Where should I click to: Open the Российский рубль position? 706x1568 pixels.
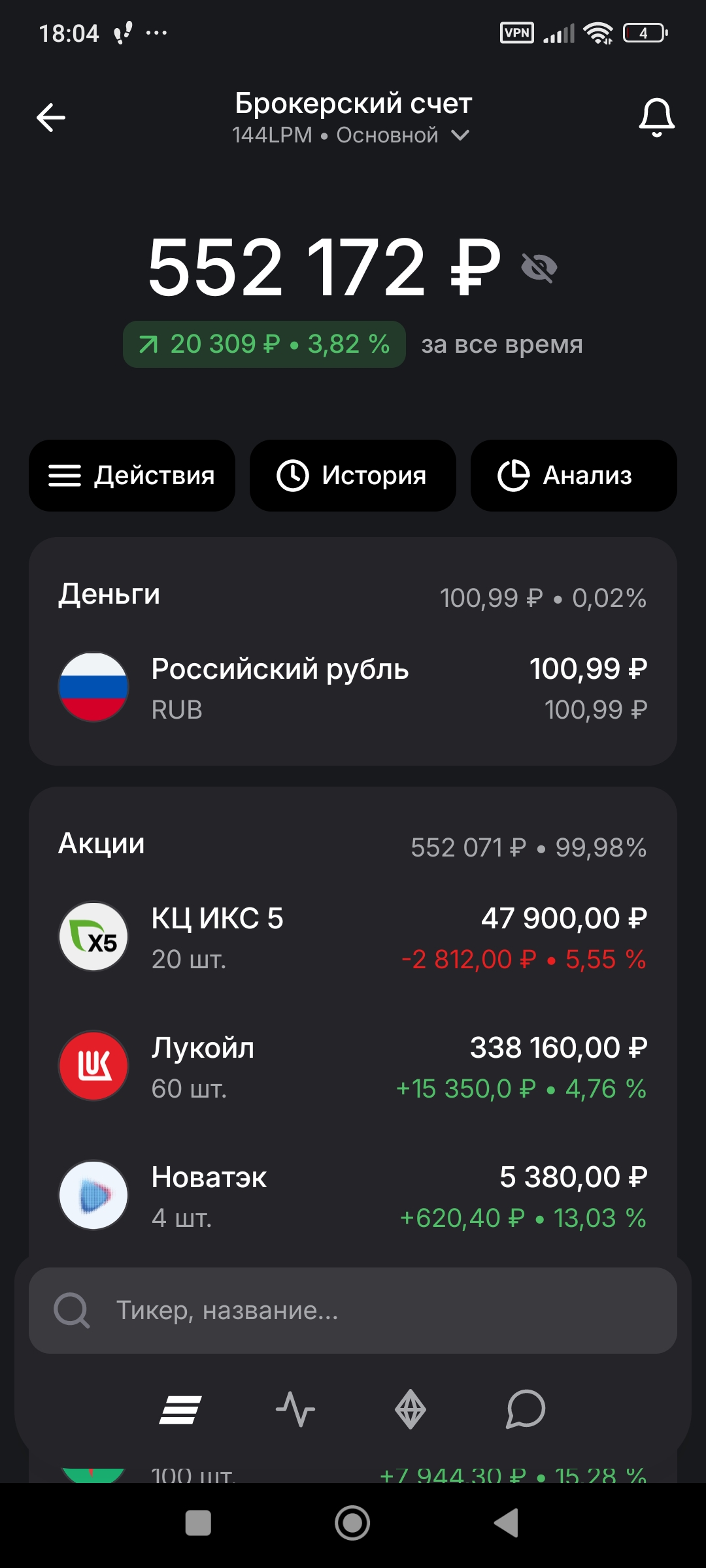point(353,688)
